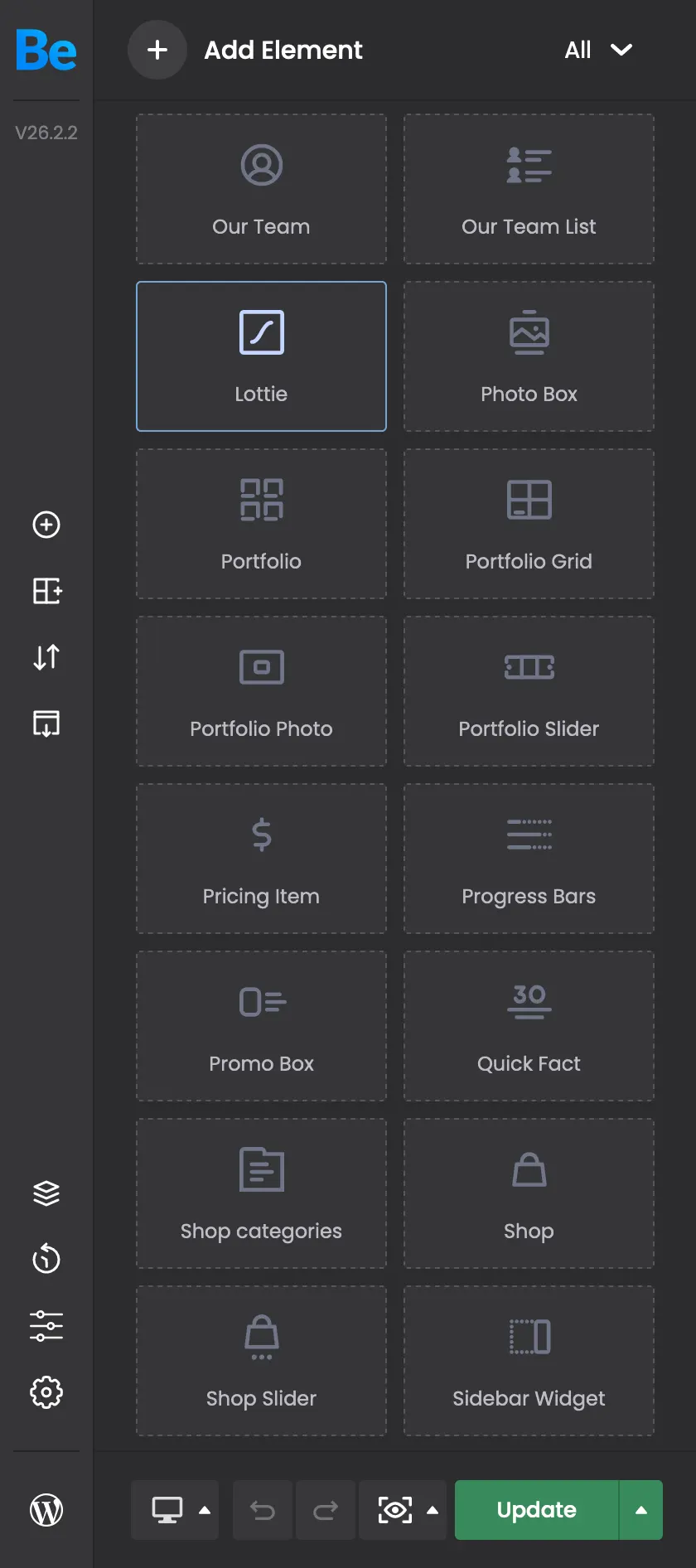The image size is (696, 1568).
Task: Insert the Sidebar Widget element
Action: [529, 1361]
